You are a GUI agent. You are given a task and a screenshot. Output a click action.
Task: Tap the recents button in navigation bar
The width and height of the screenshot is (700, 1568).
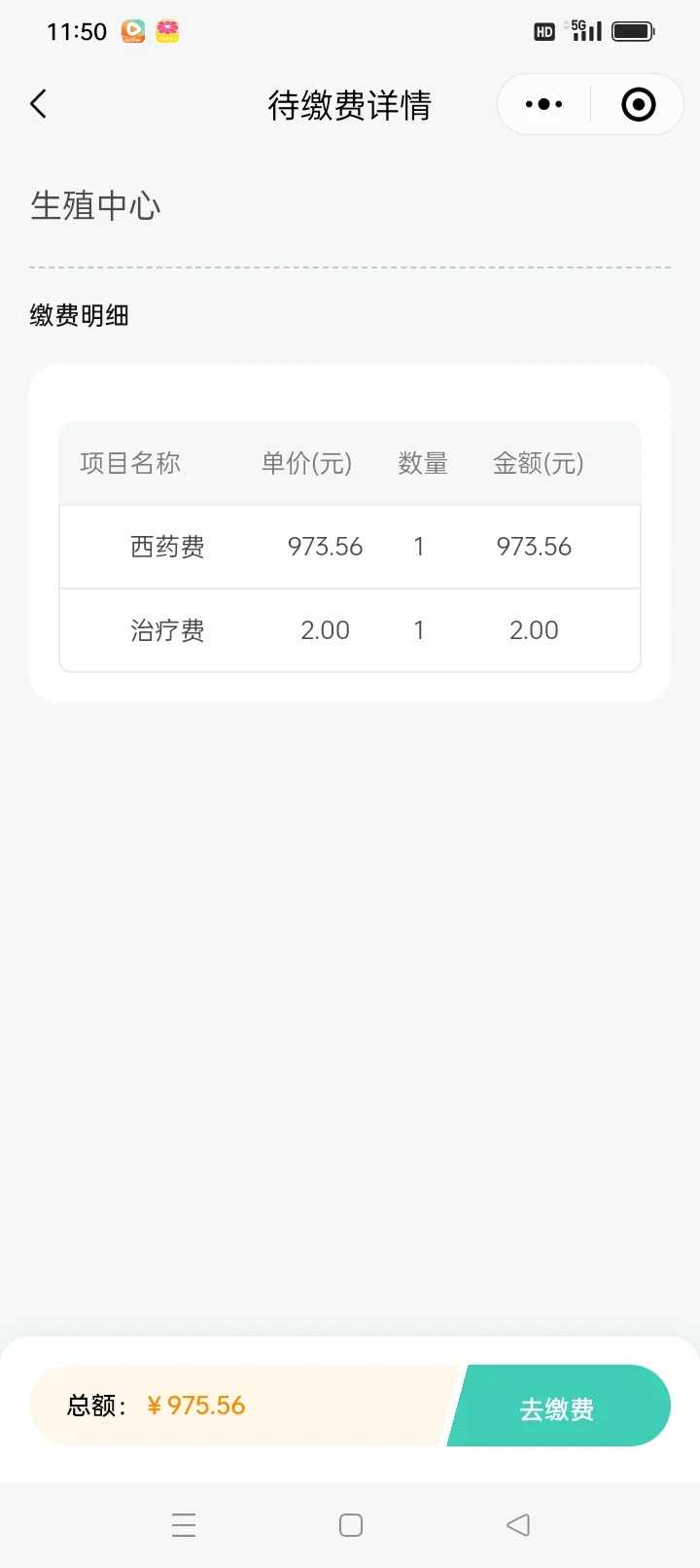point(184,1525)
